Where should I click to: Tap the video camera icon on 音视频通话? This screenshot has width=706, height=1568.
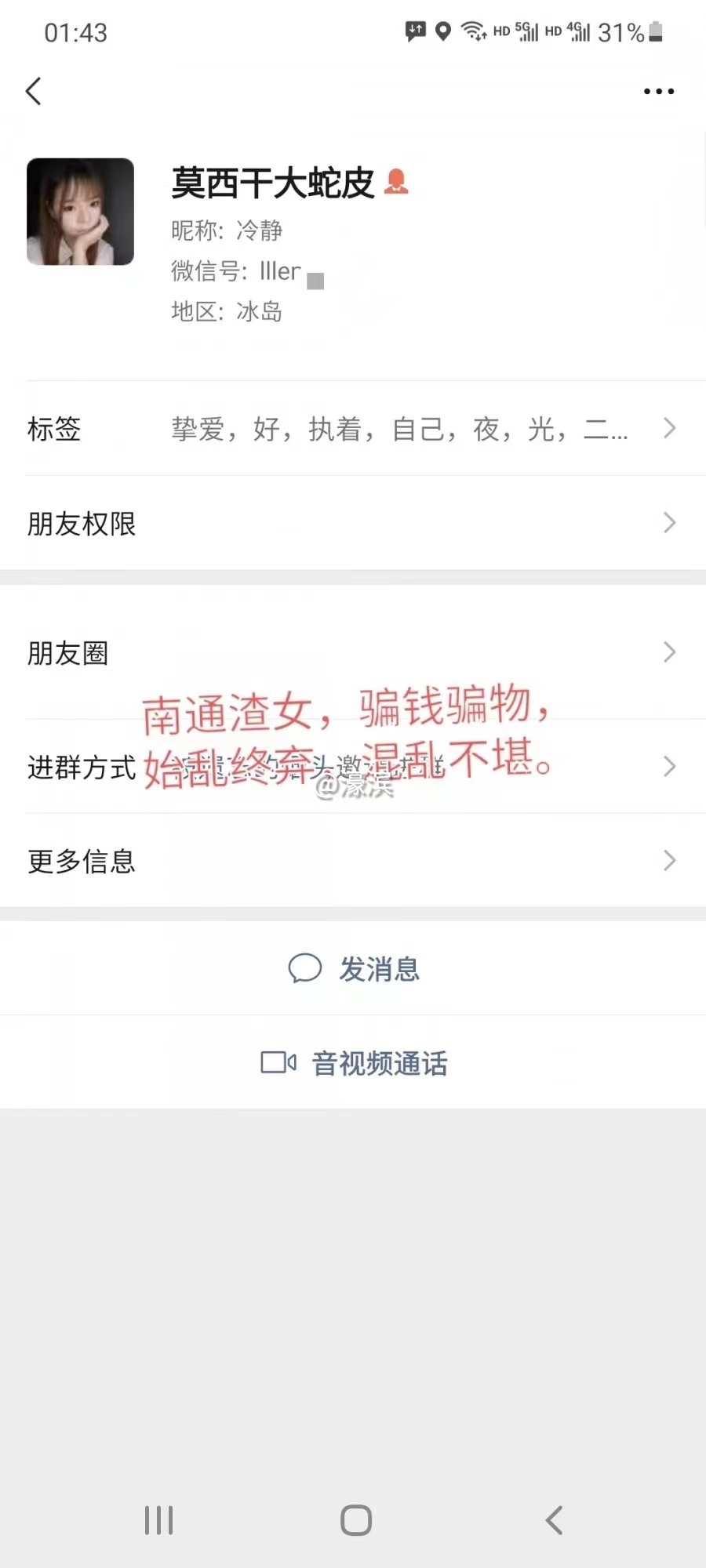(x=276, y=1062)
